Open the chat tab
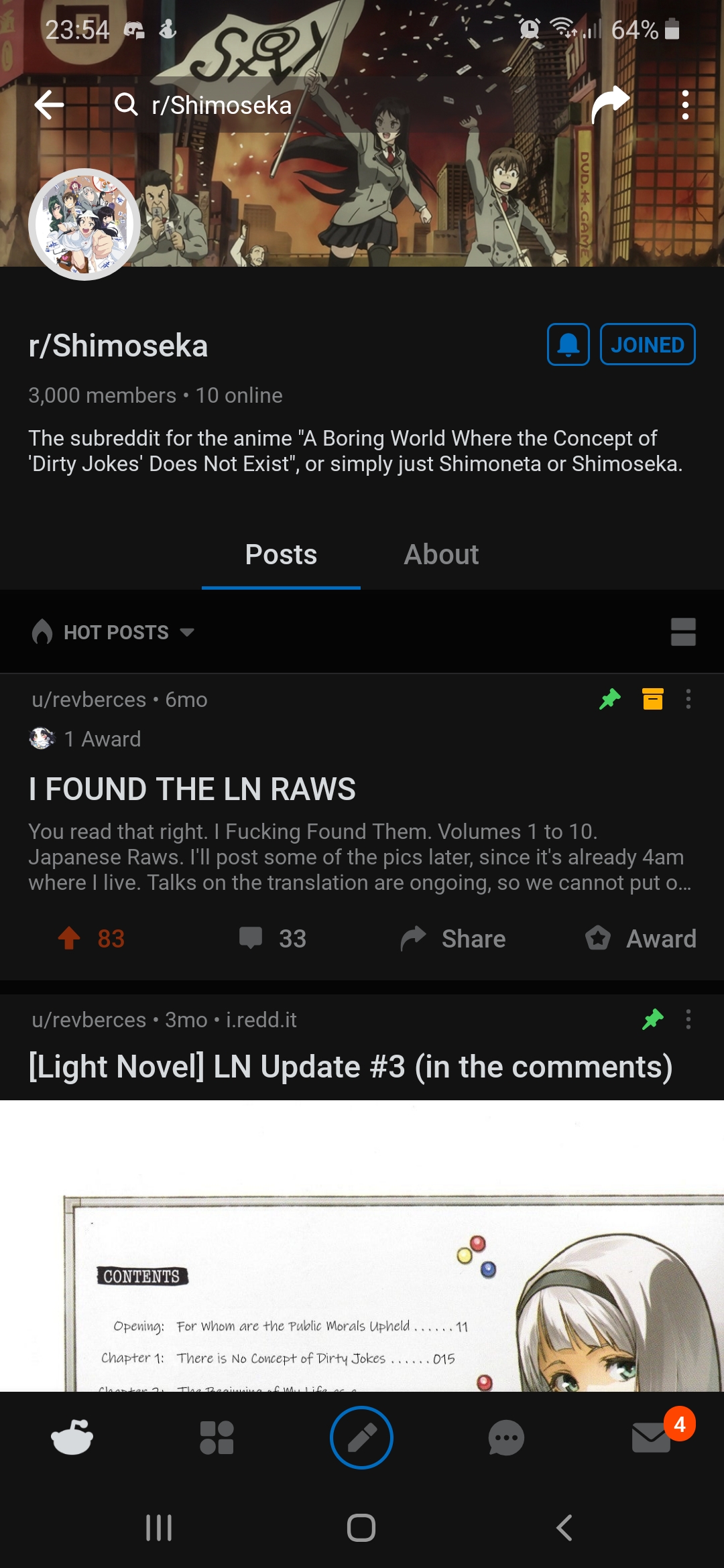724x1568 pixels. tap(506, 1437)
